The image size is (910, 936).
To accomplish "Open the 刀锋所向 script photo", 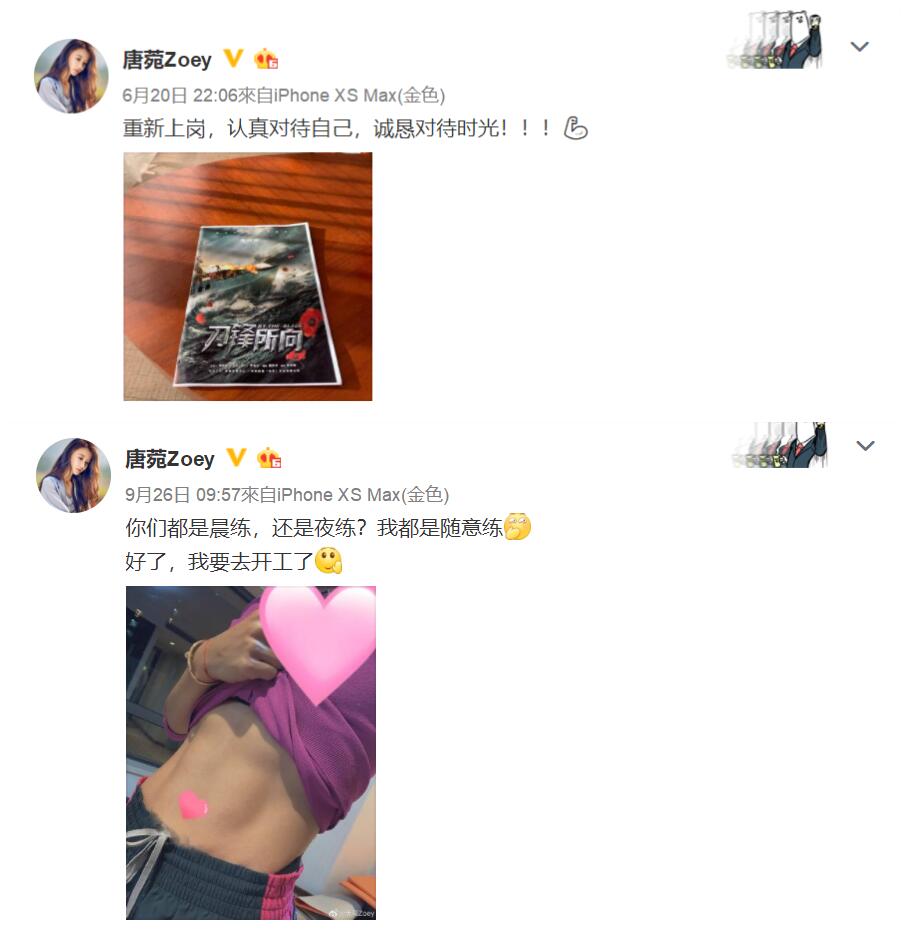I will tap(247, 276).
